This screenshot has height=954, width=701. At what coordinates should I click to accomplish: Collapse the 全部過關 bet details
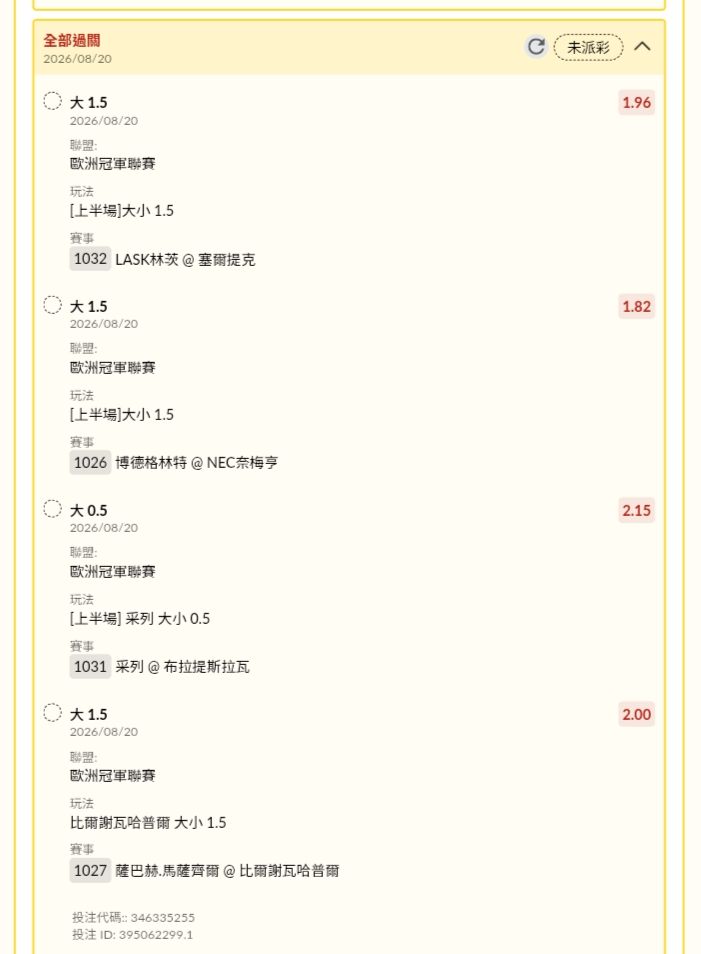tap(642, 46)
